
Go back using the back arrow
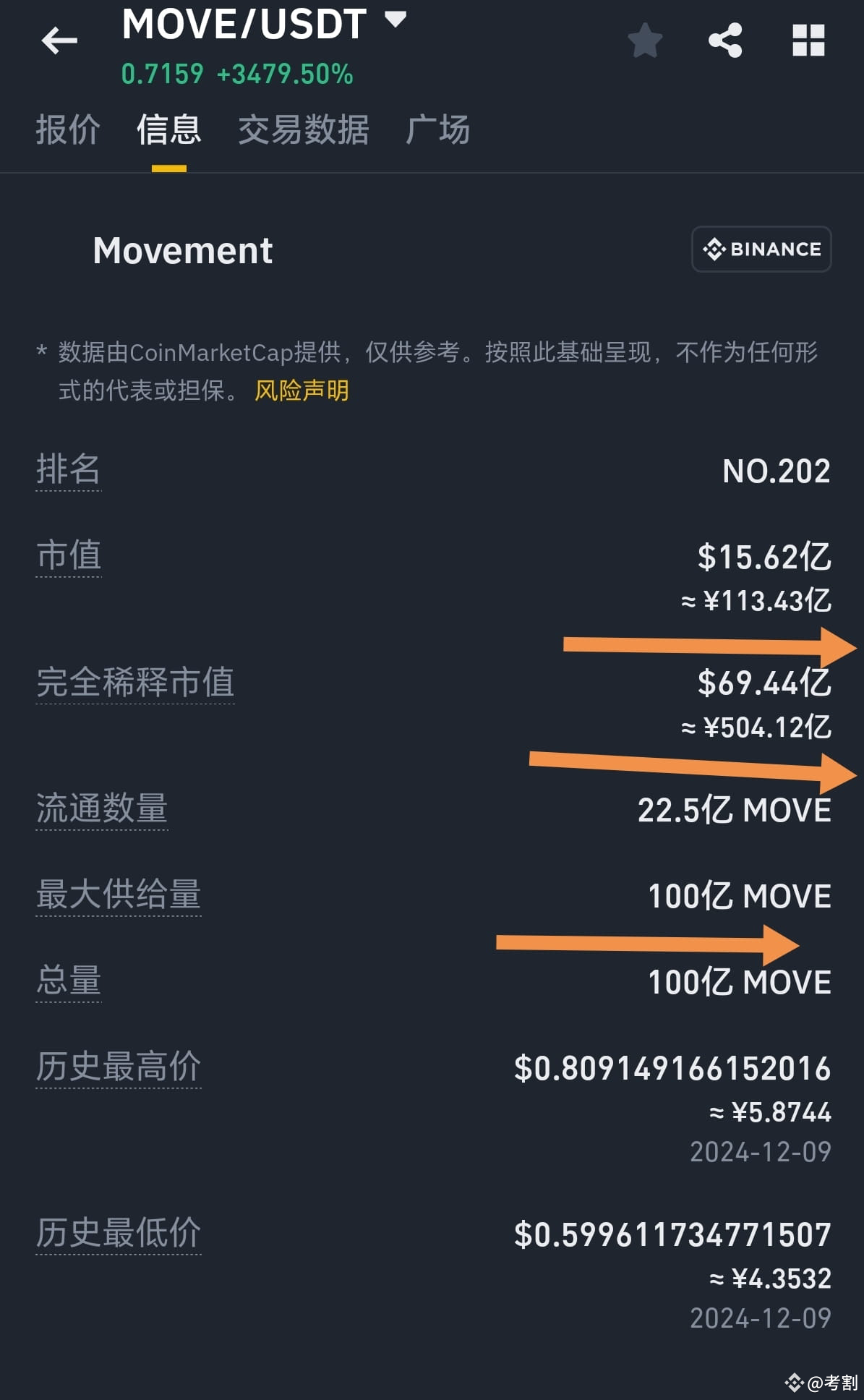click(x=61, y=40)
